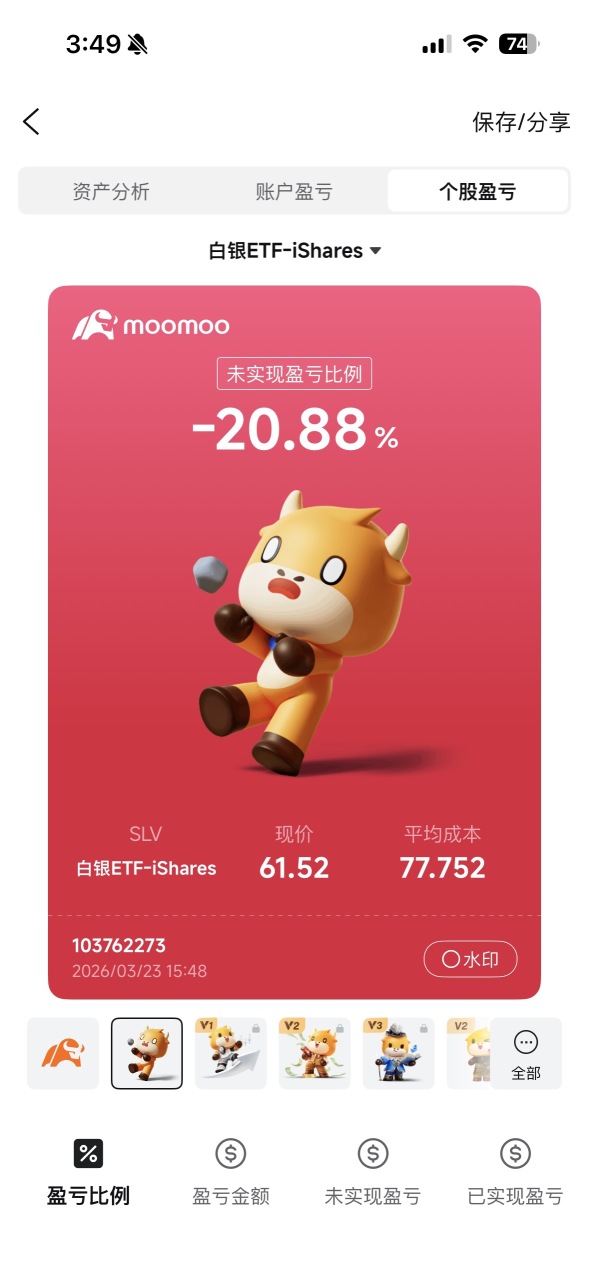The width and height of the screenshot is (589, 1278).
Task: Tap 保存/分享 to save or share
Action: [x=521, y=122]
